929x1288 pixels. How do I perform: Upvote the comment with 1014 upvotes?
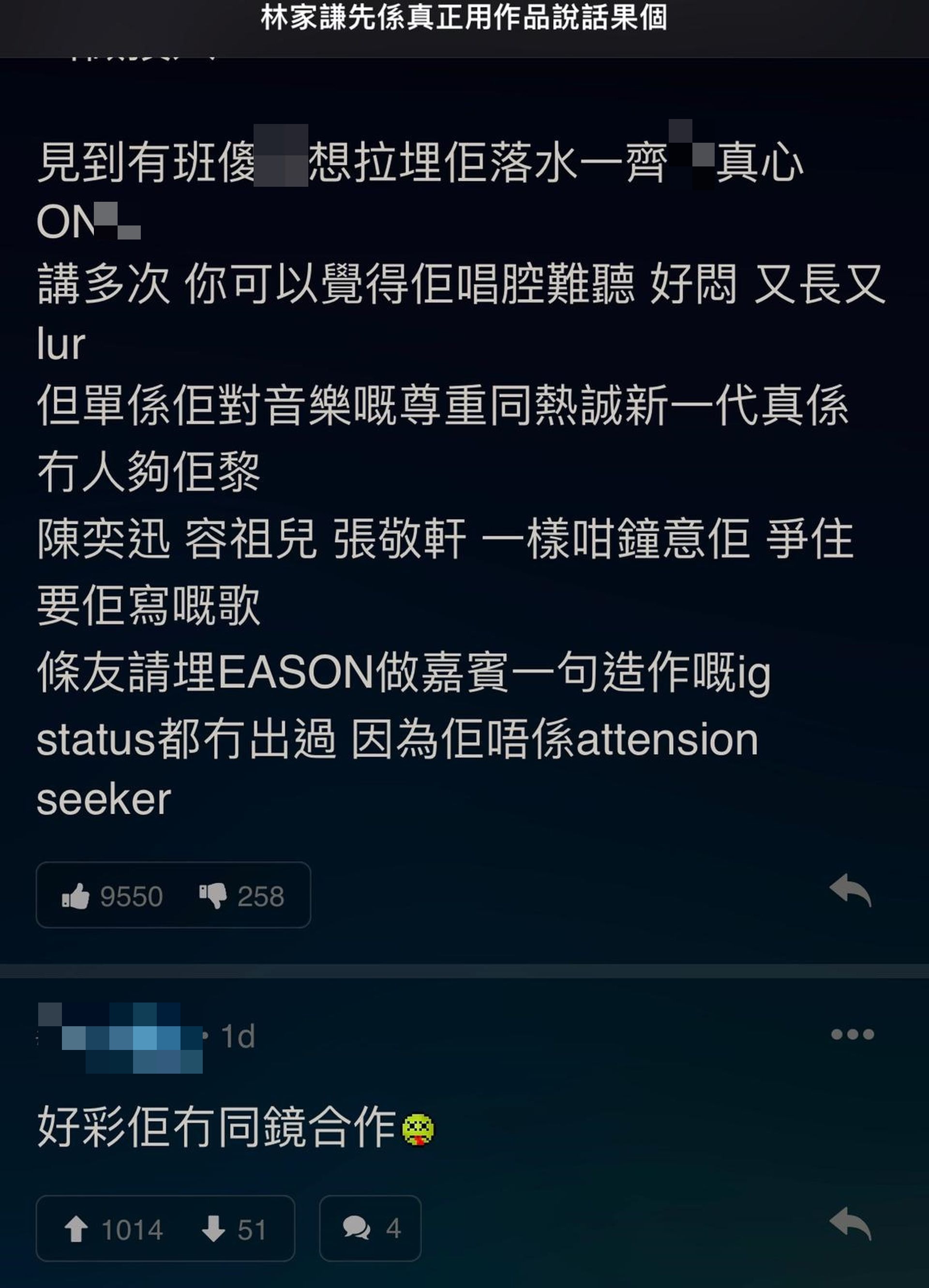(76, 1229)
